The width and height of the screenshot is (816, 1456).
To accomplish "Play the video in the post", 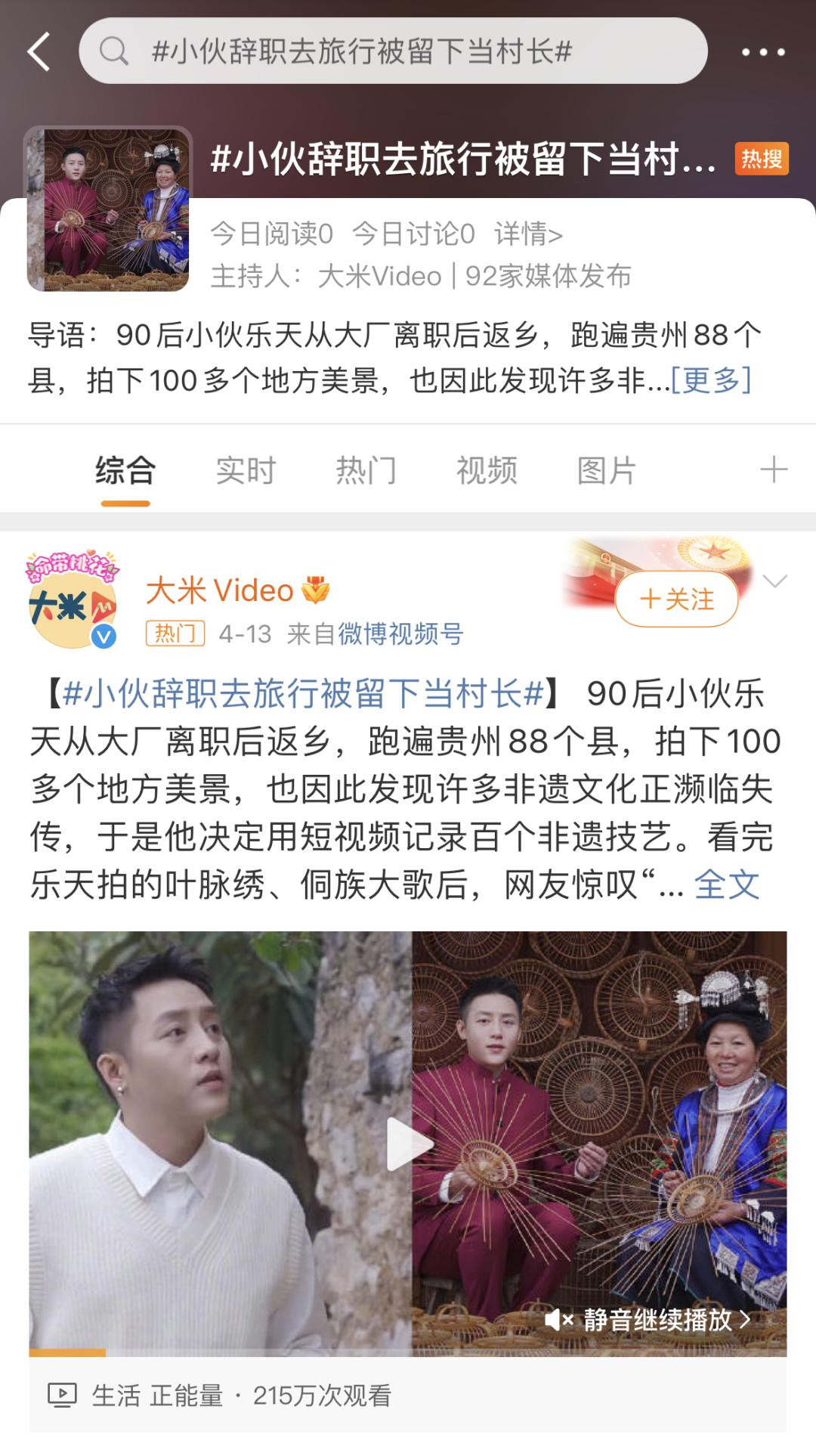I will click(408, 1143).
